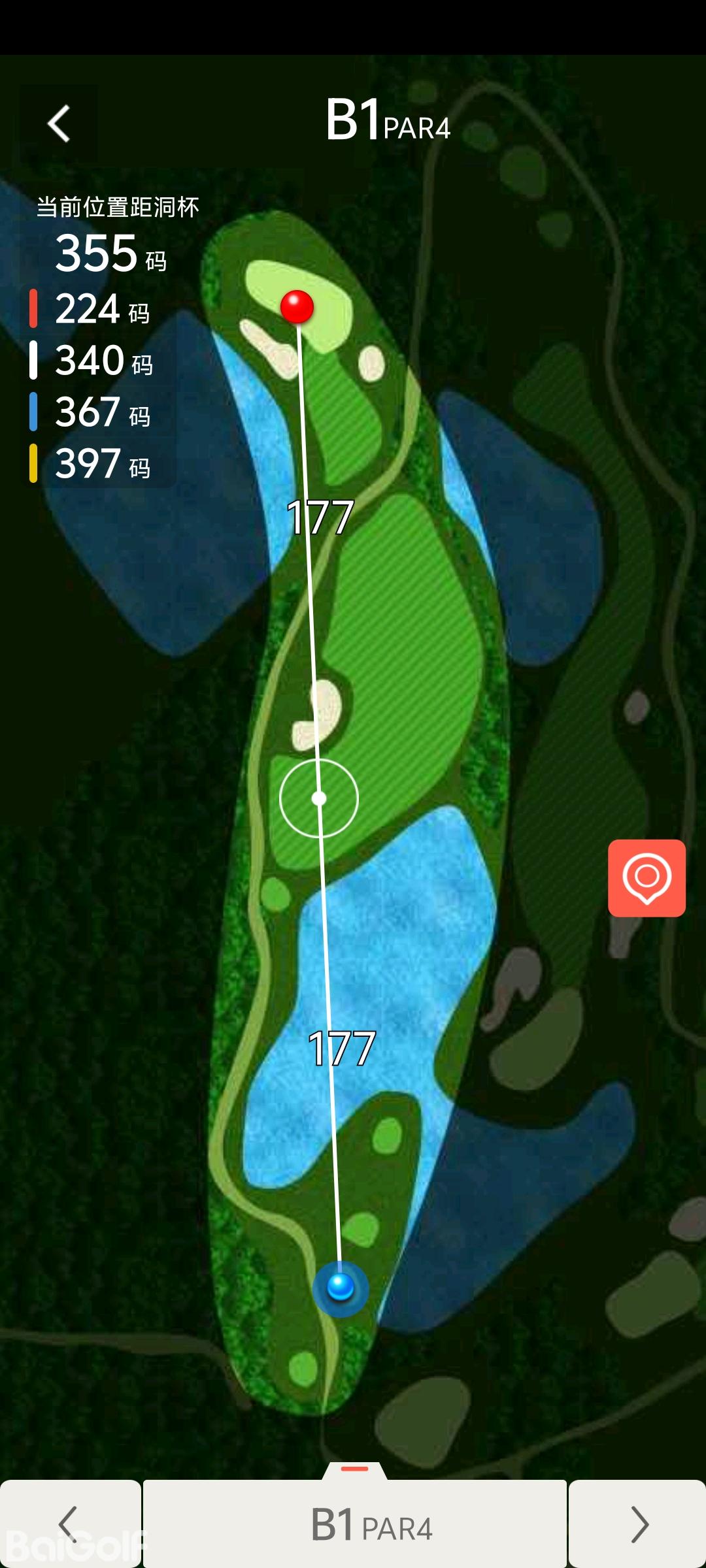Tap the red locate-position button
Image resolution: width=706 pixels, height=1568 pixels.
tap(647, 877)
